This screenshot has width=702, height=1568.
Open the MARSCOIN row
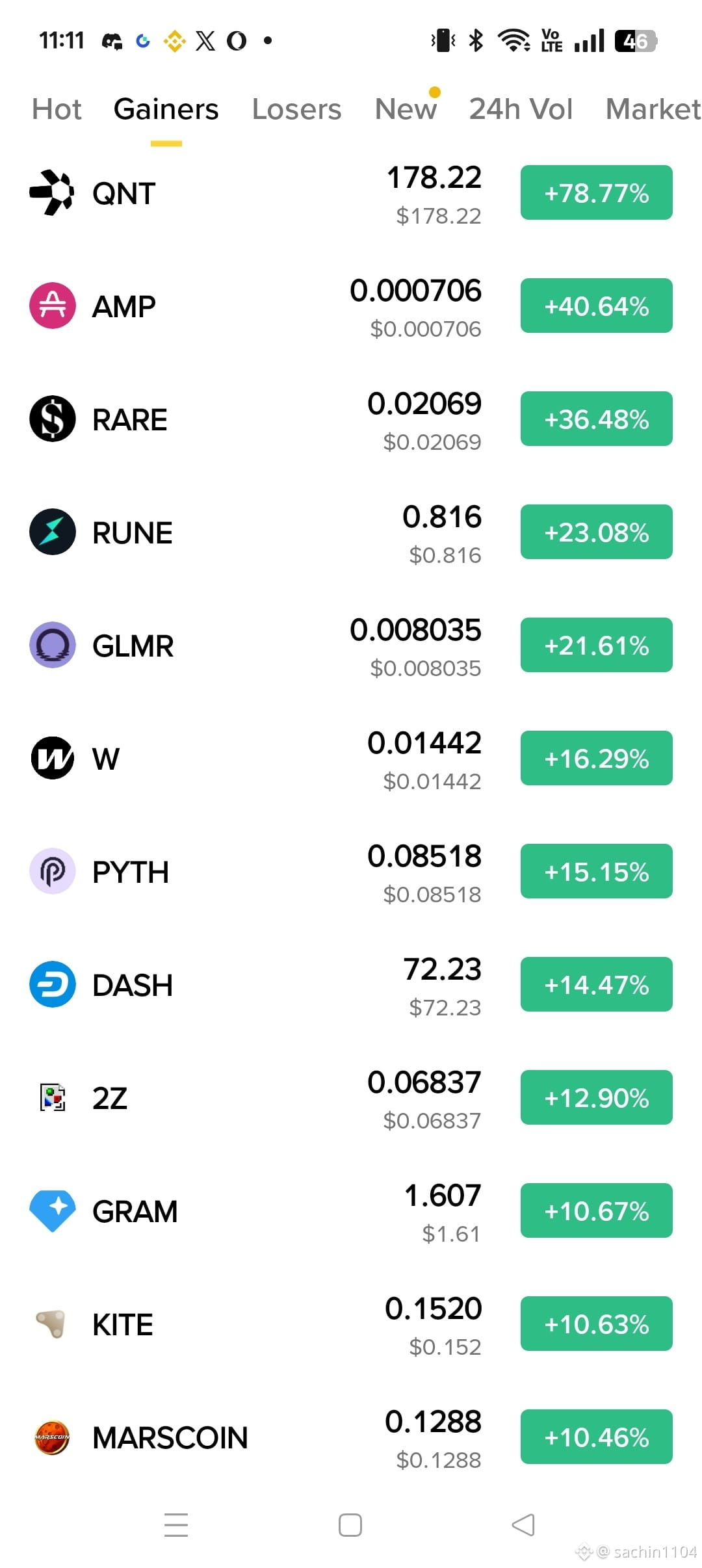pyautogui.click(x=351, y=1437)
